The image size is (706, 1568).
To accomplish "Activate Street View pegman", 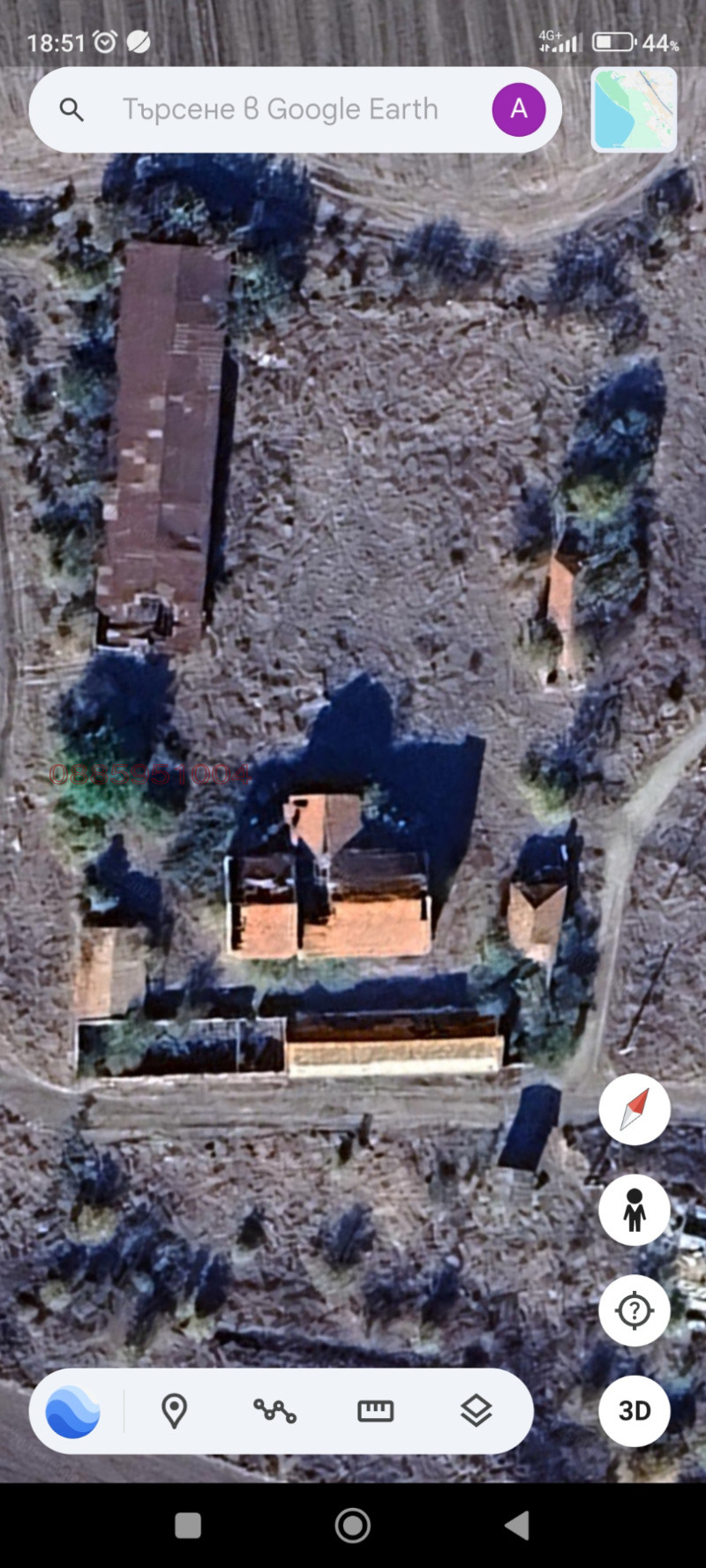I will click(x=634, y=1210).
